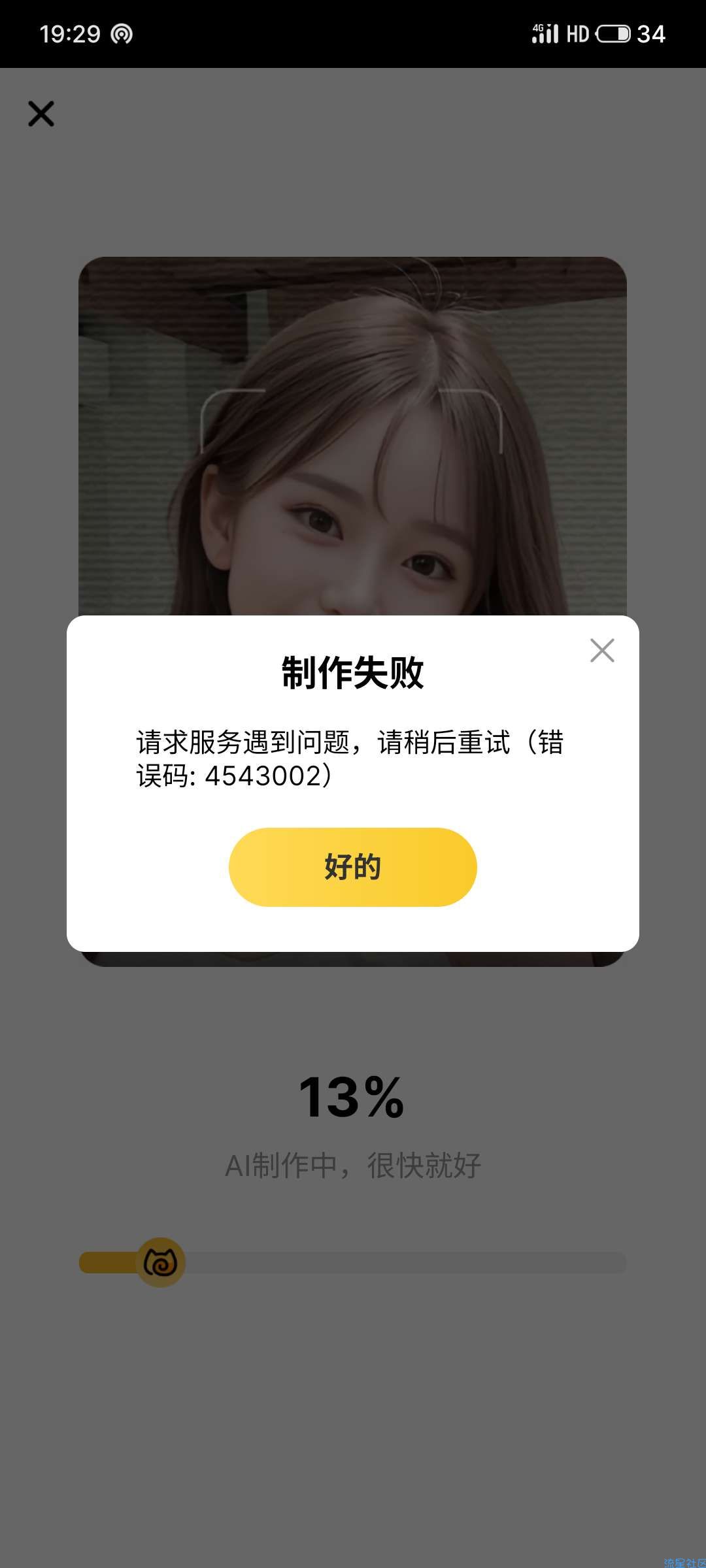
Task: Close the AI creation page
Action: [41, 114]
